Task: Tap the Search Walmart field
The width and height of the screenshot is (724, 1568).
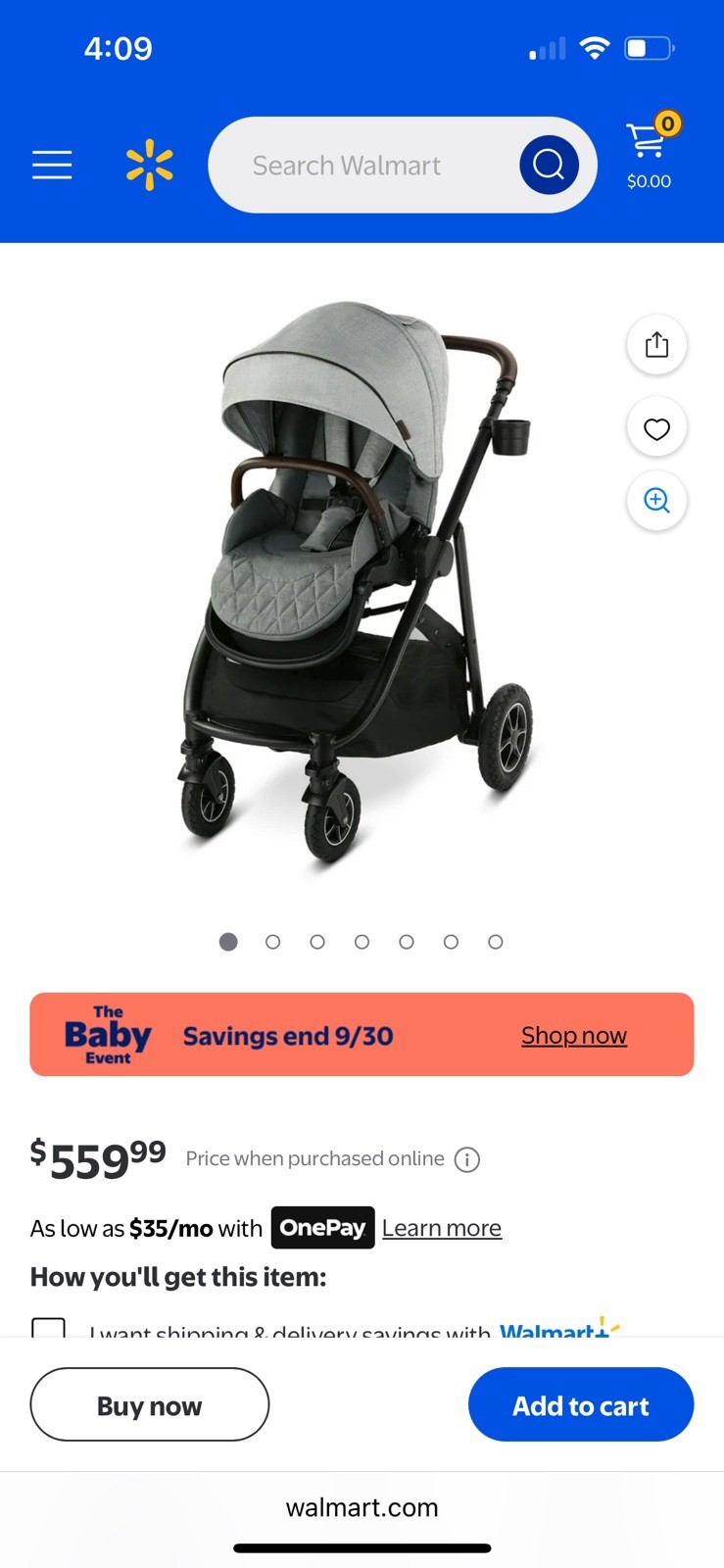Action: coord(362,166)
